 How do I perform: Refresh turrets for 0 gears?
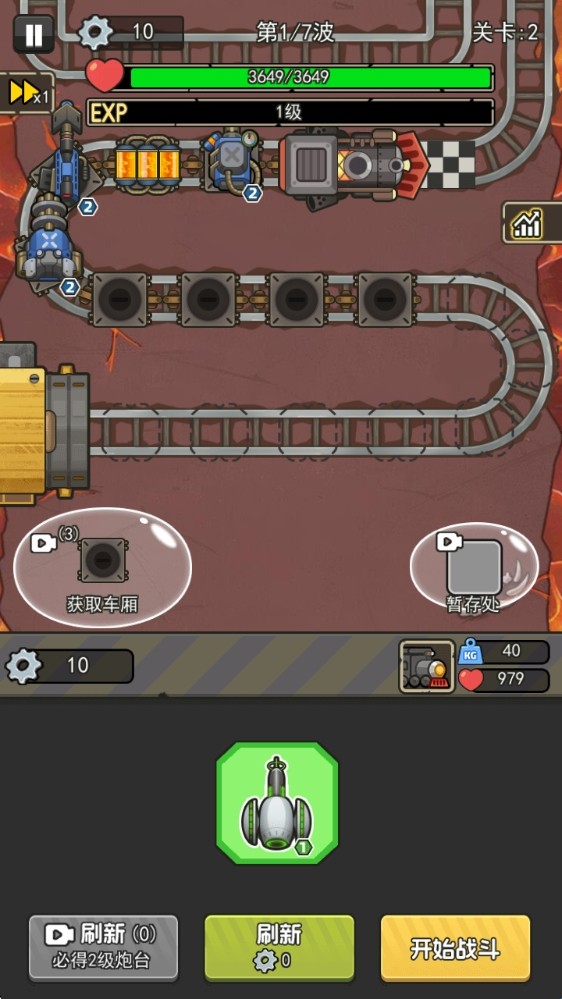pyautogui.click(x=279, y=947)
